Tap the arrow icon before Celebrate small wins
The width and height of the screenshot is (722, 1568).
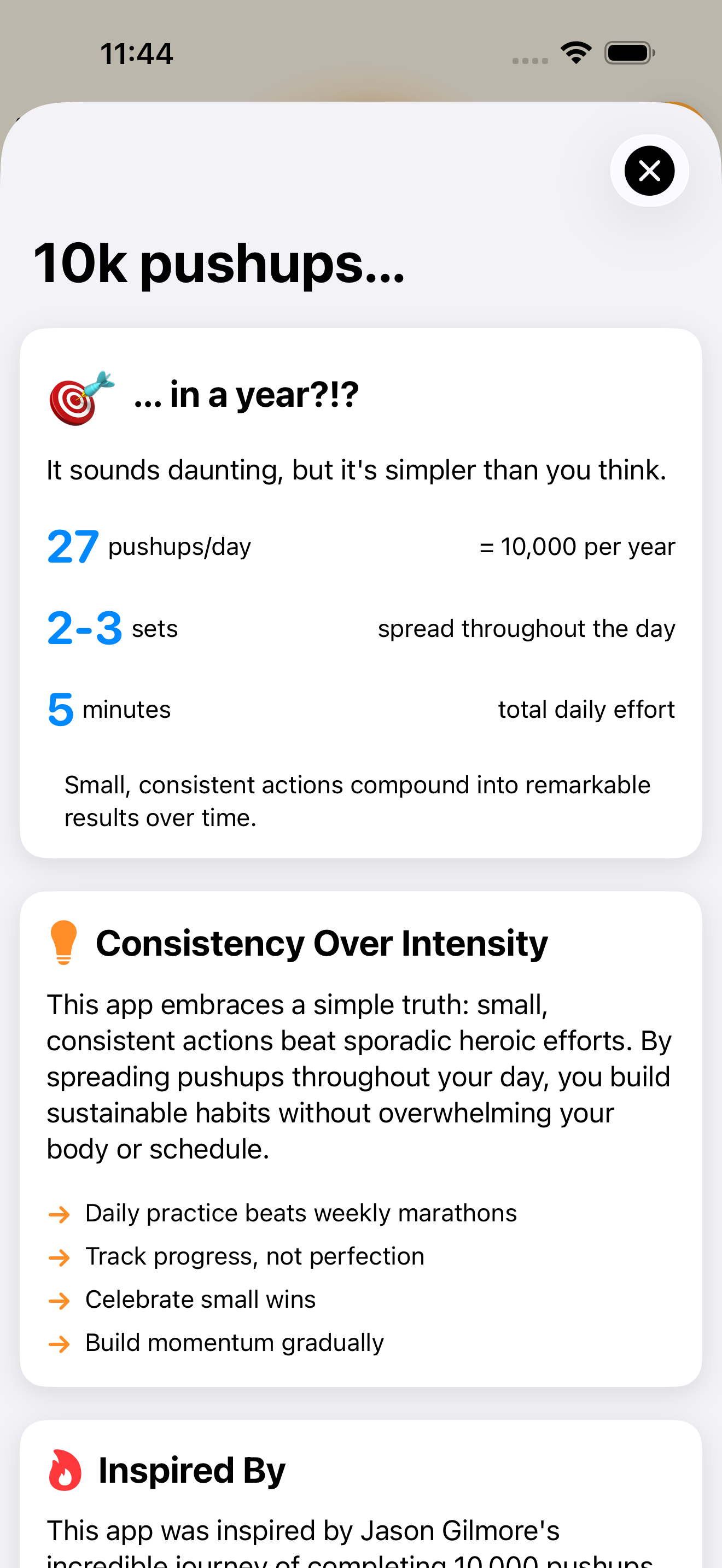tap(60, 1300)
